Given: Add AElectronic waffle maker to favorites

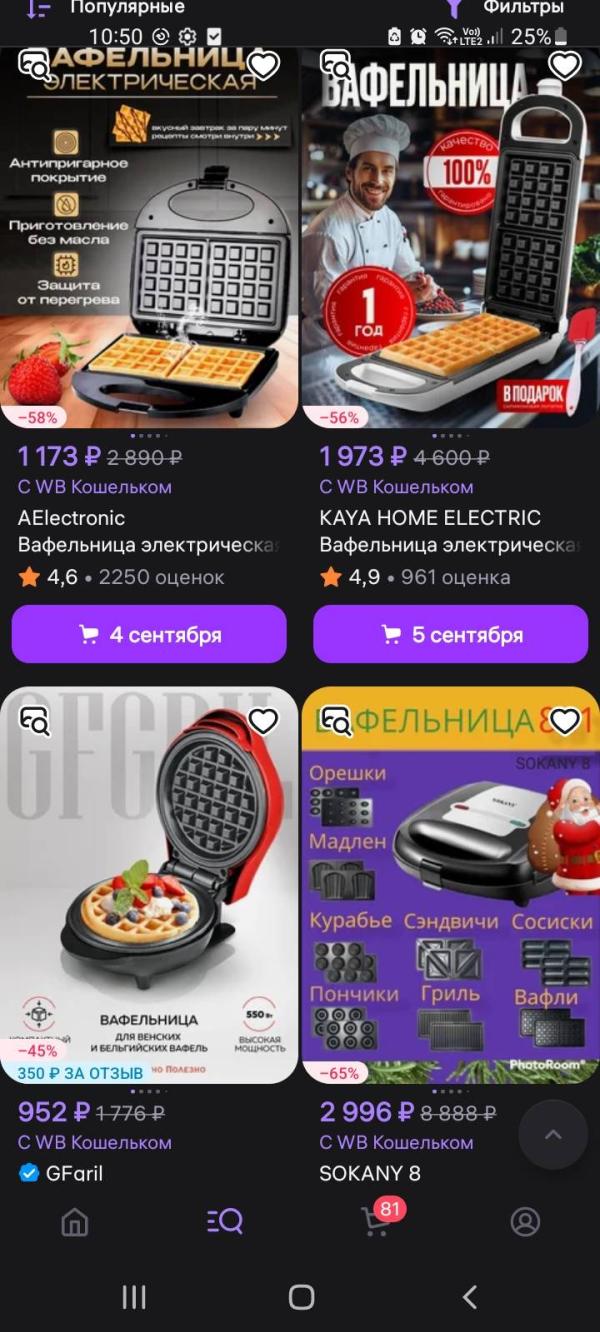Looking at the screenshot, I should tap(263, 67).
